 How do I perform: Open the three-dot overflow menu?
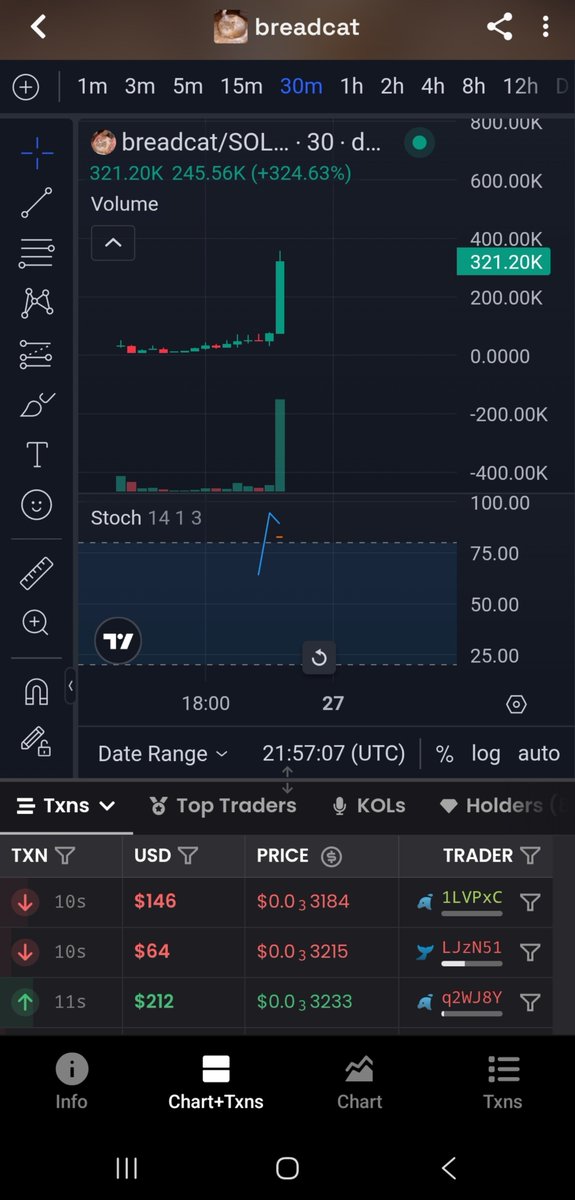pos(545,27)
